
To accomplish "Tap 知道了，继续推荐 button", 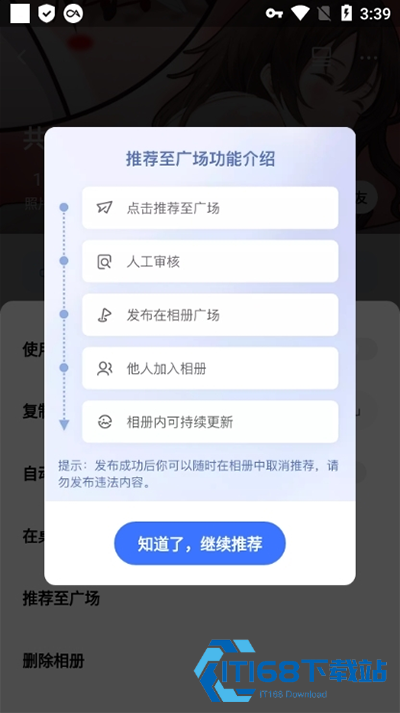I will tap(200, 543).
